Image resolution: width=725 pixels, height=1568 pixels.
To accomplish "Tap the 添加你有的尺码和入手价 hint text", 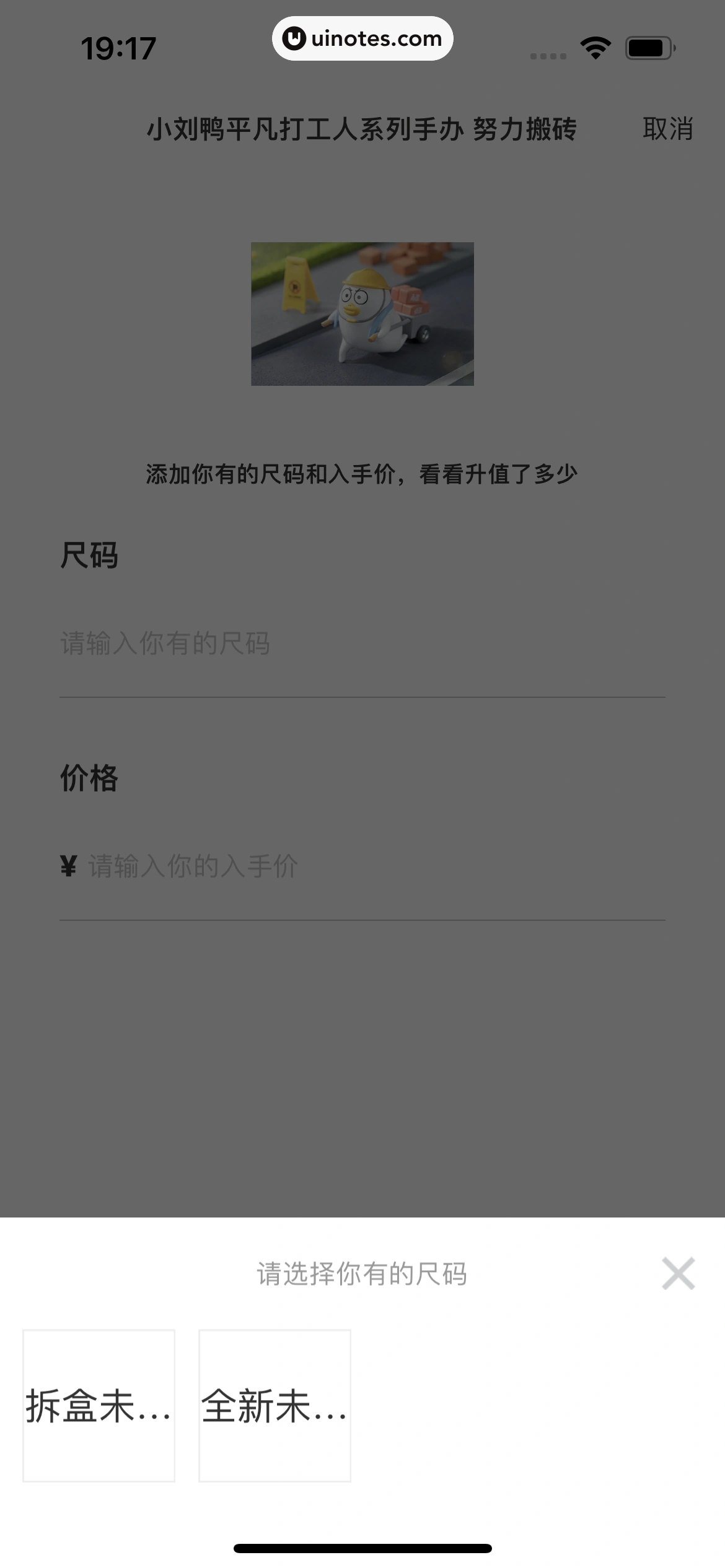I will [362, 473].
